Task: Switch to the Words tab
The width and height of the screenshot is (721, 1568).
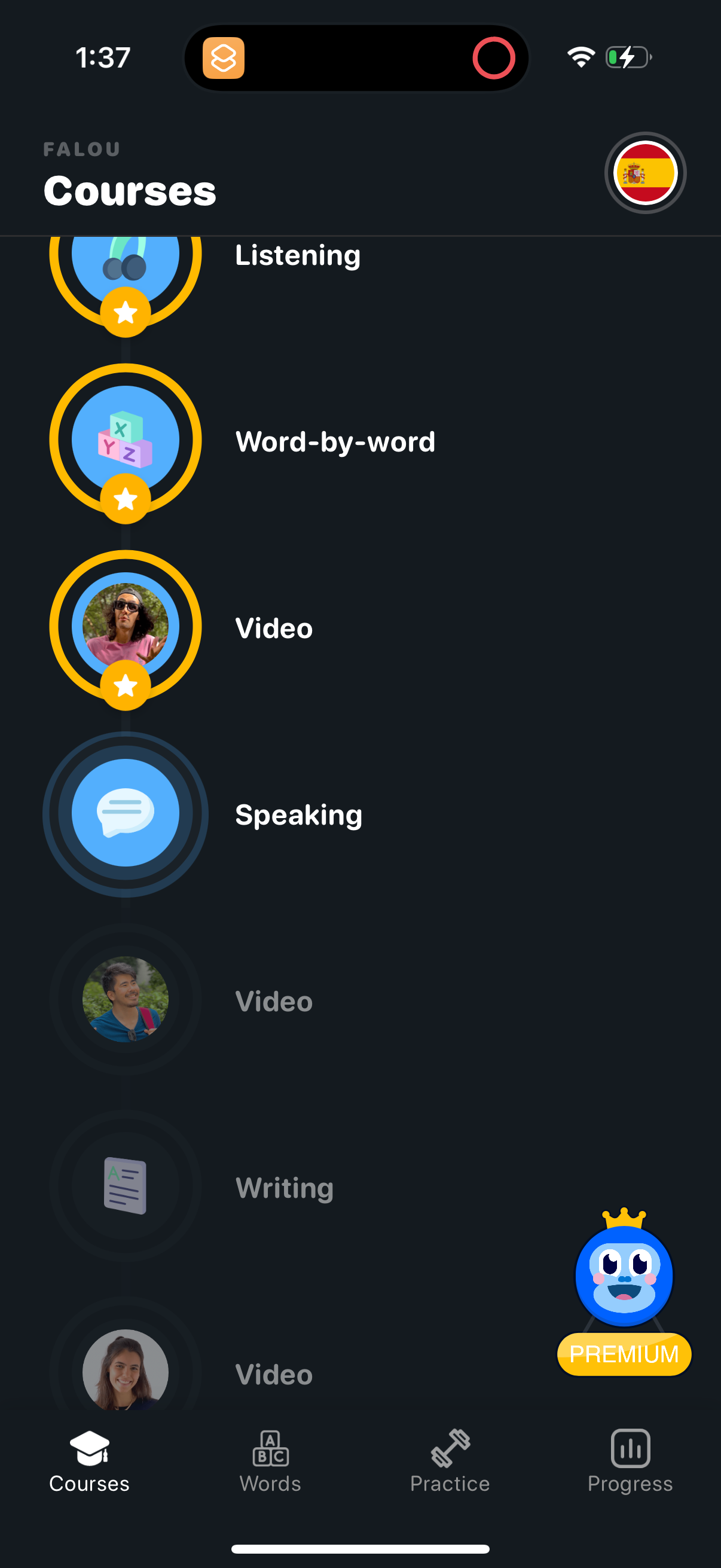Action: [x=270, y=1461]
